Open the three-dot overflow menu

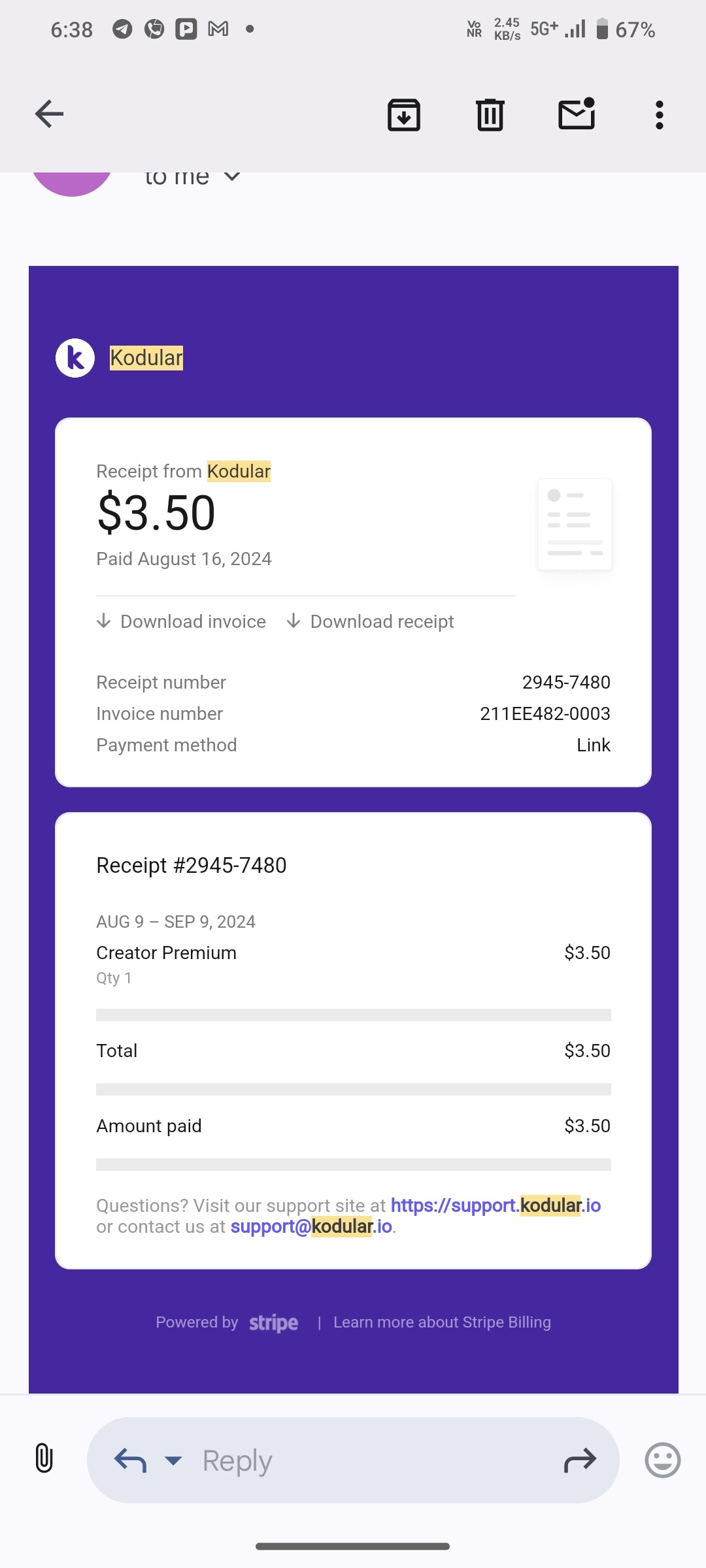(x=660, y=115)
